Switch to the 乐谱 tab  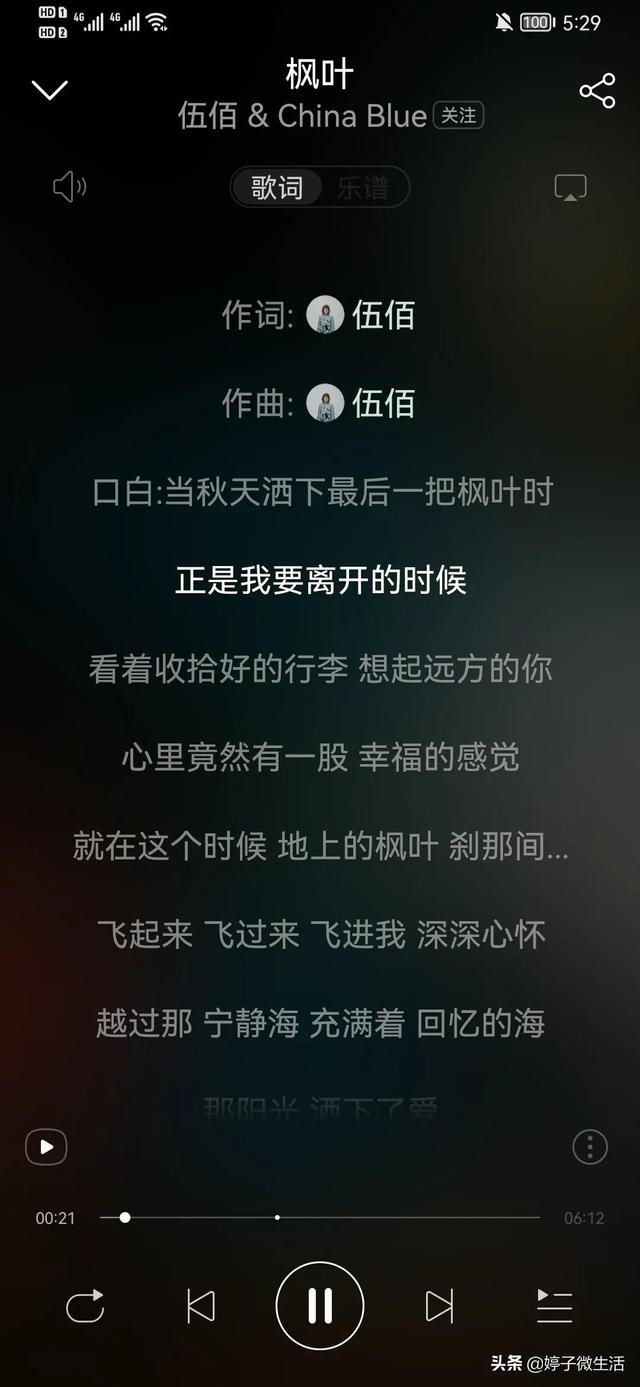[362, 187]
